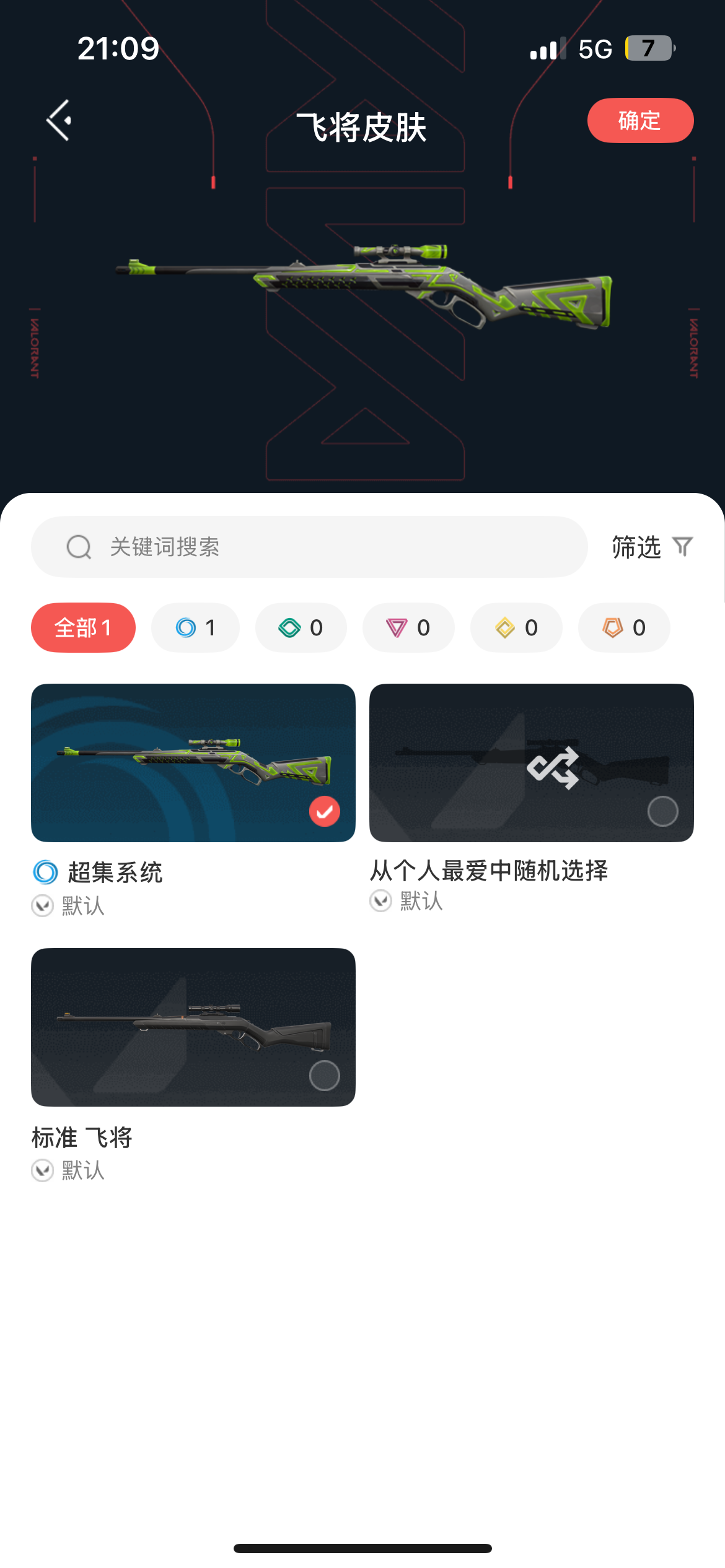725x1568 pixels.
Task: Go back using the arrow icon
Action: 59,120
